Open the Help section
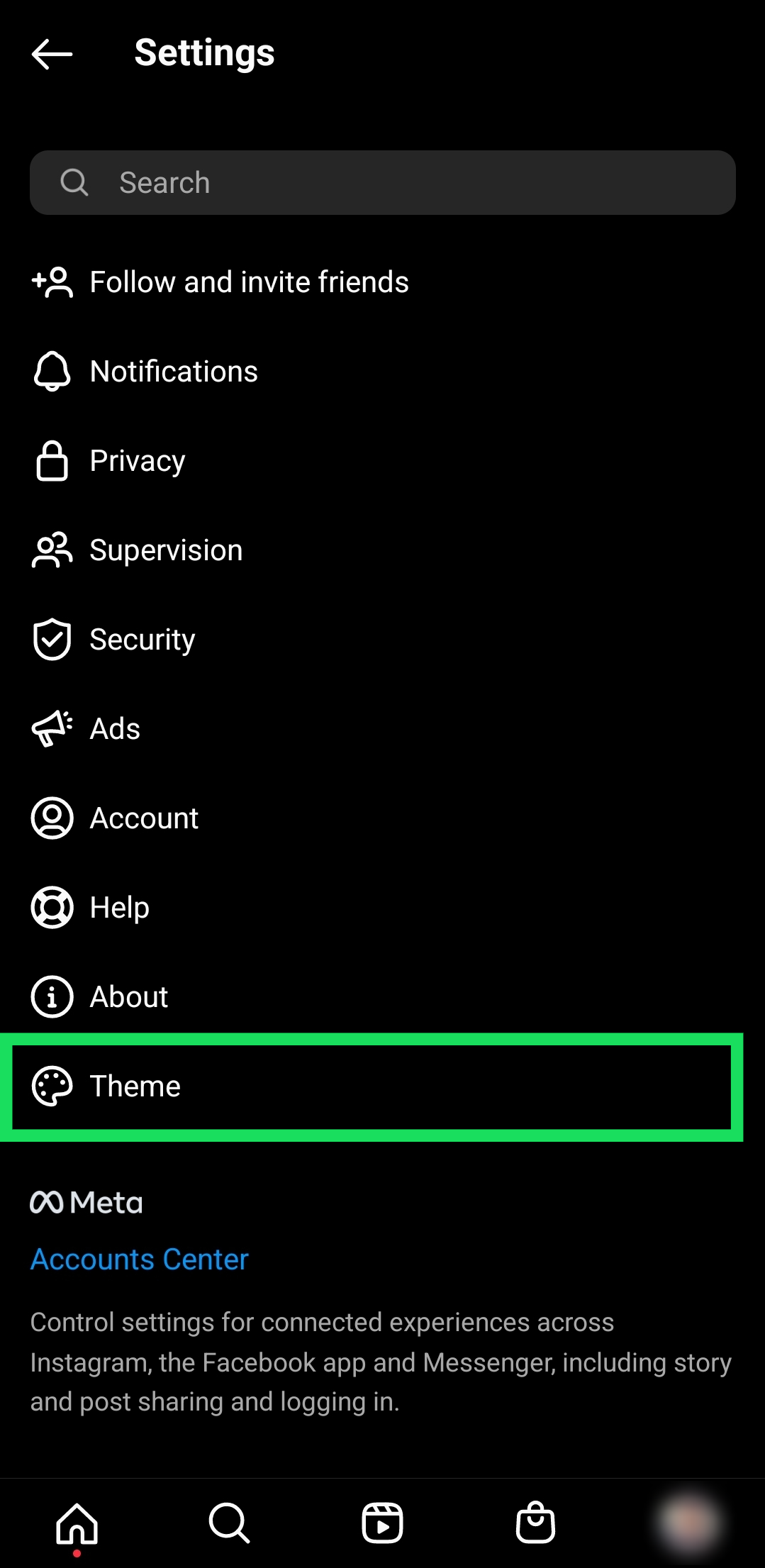Screen dimensions: 765x1568 [x=119, y=908]
